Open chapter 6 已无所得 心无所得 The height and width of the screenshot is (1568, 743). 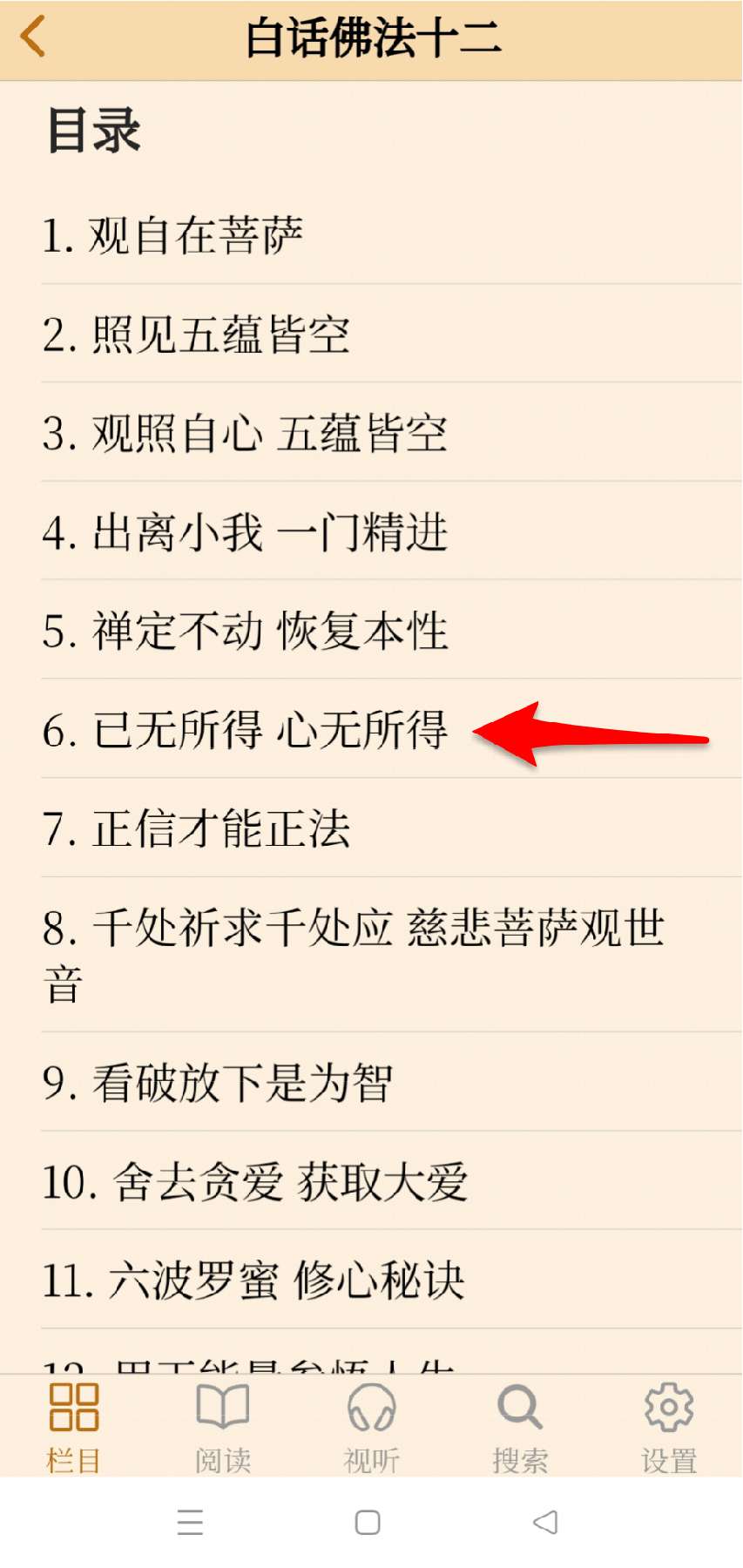pyautogui.click(x=244, y=730)
